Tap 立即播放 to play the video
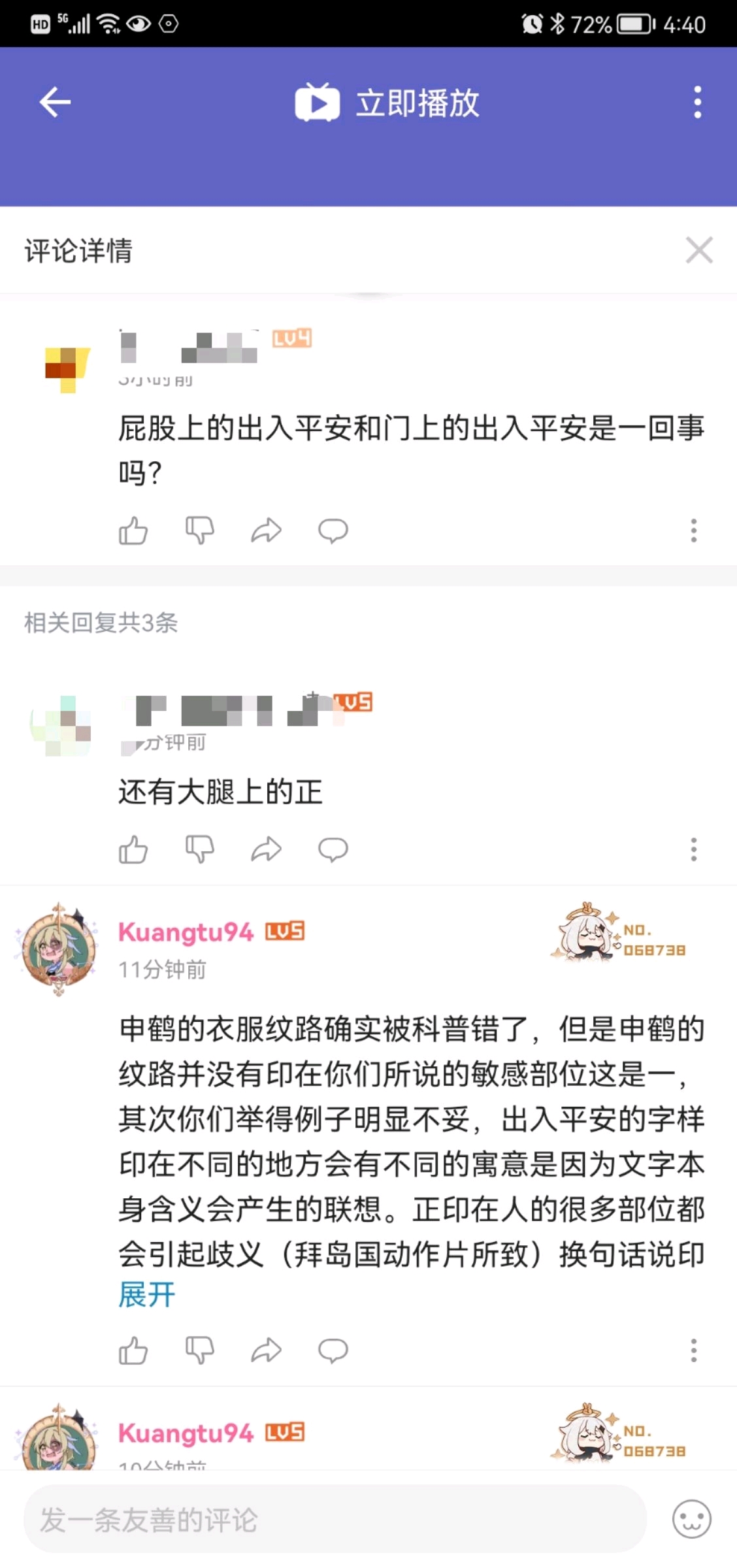 coord(387,103)
